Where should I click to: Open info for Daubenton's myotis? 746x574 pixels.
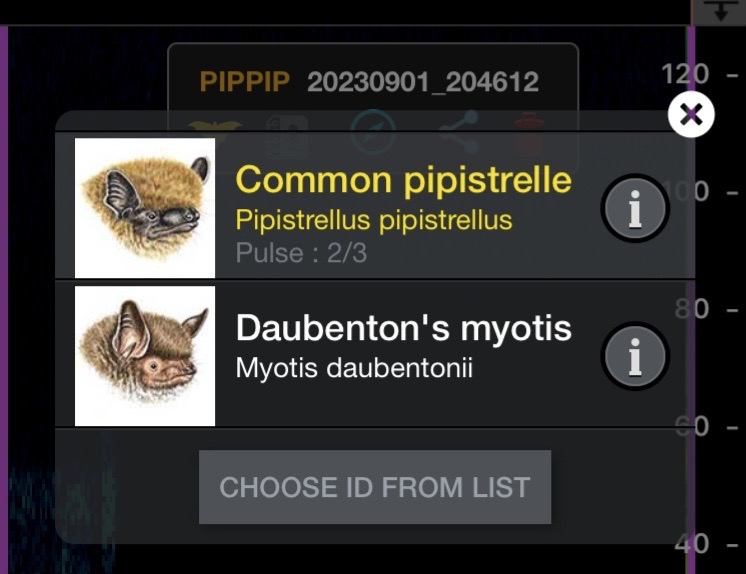tap(634, 357)
